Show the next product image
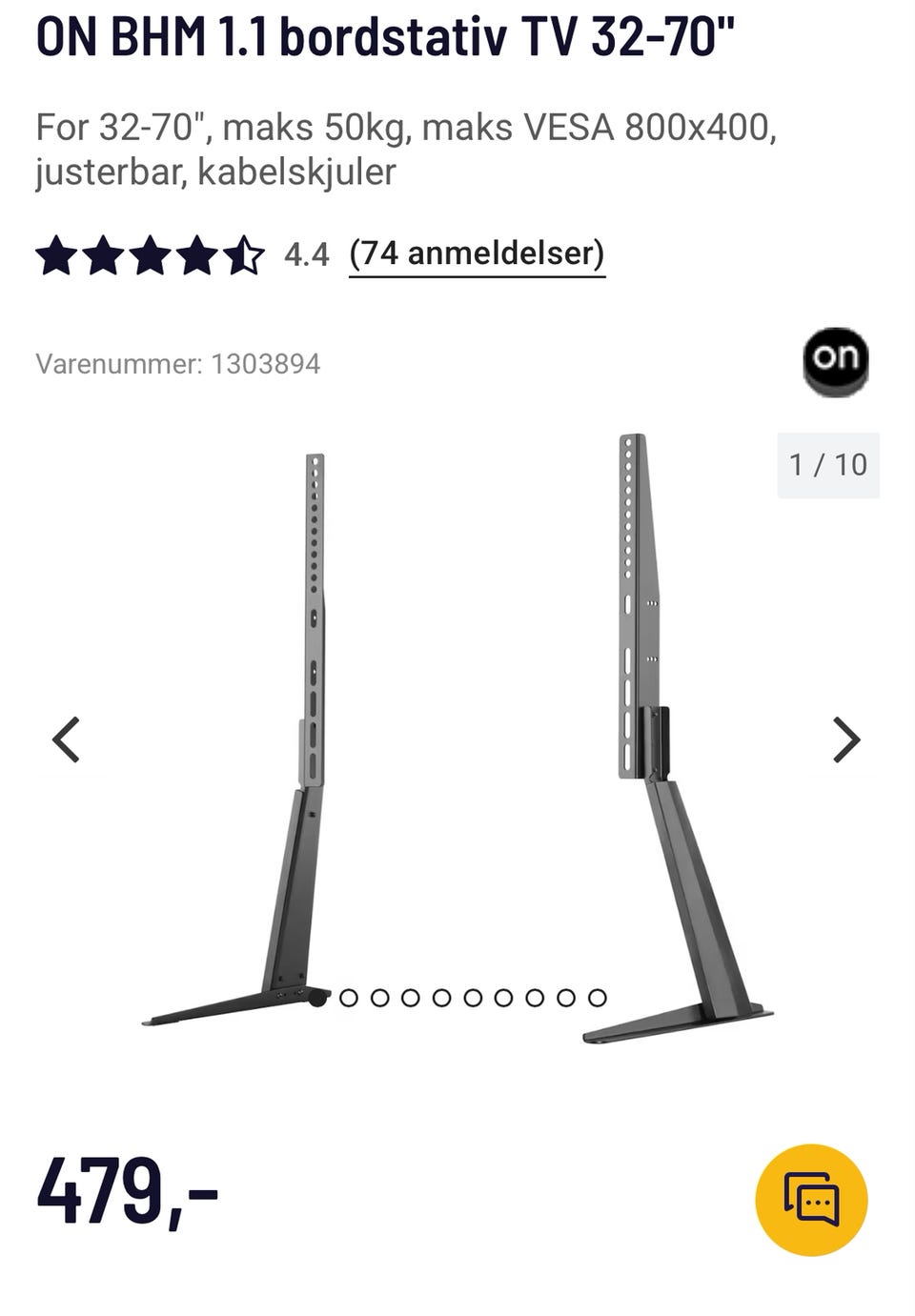This screenshot has width=915, height=1316. click(846, 739)
